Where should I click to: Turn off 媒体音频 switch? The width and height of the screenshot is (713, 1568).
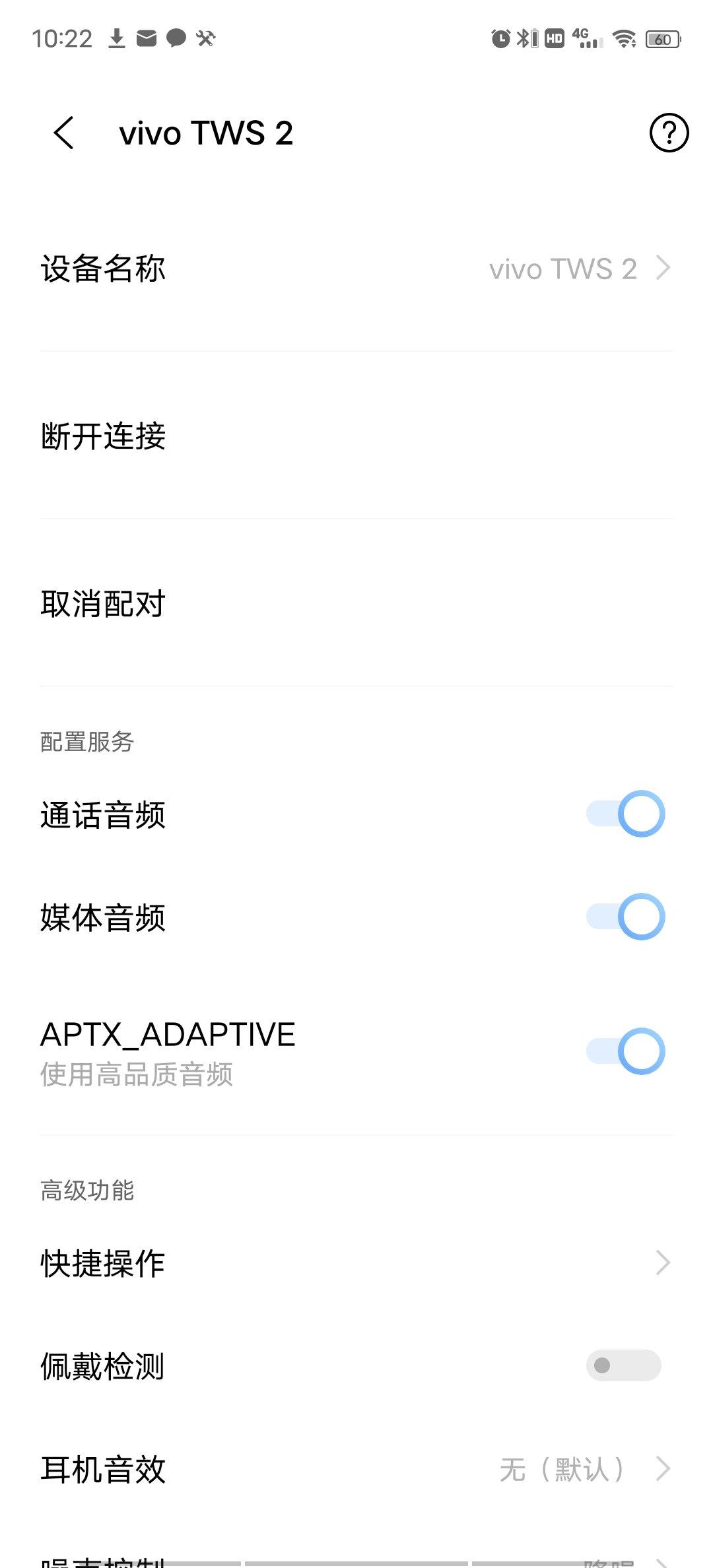(625, 917)
